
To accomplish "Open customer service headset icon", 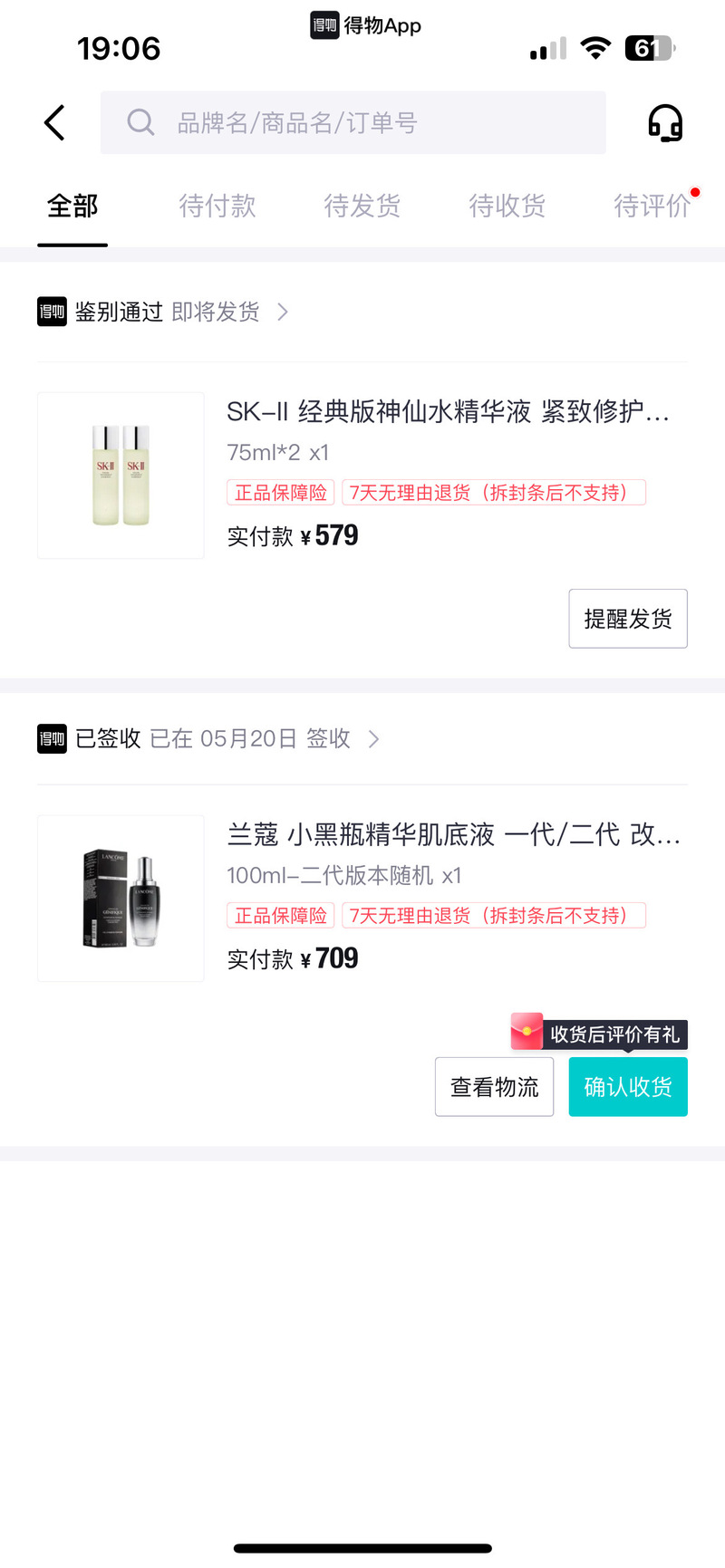I will coord(664,122).
